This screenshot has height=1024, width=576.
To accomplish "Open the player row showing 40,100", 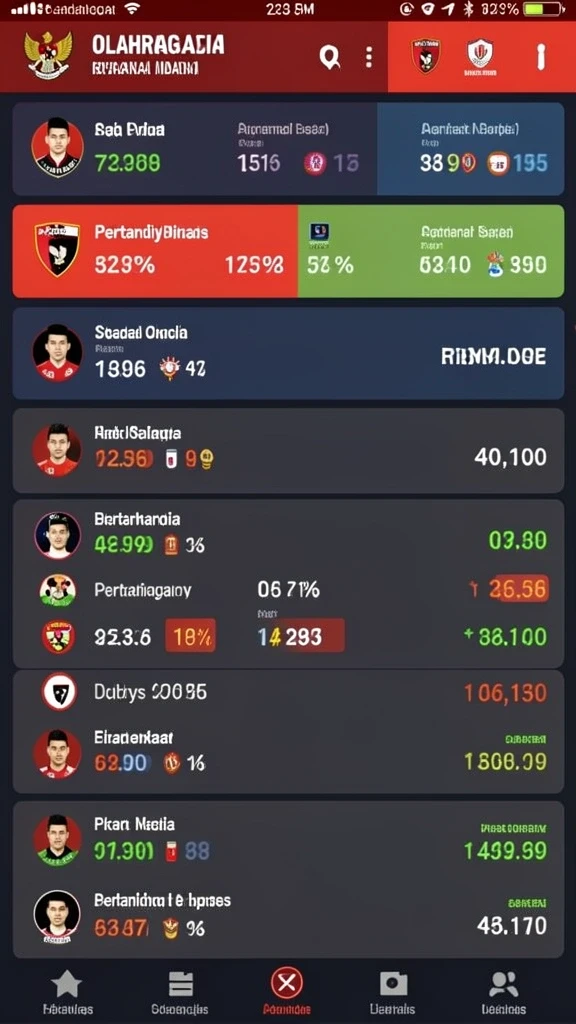I will (288, 451).
